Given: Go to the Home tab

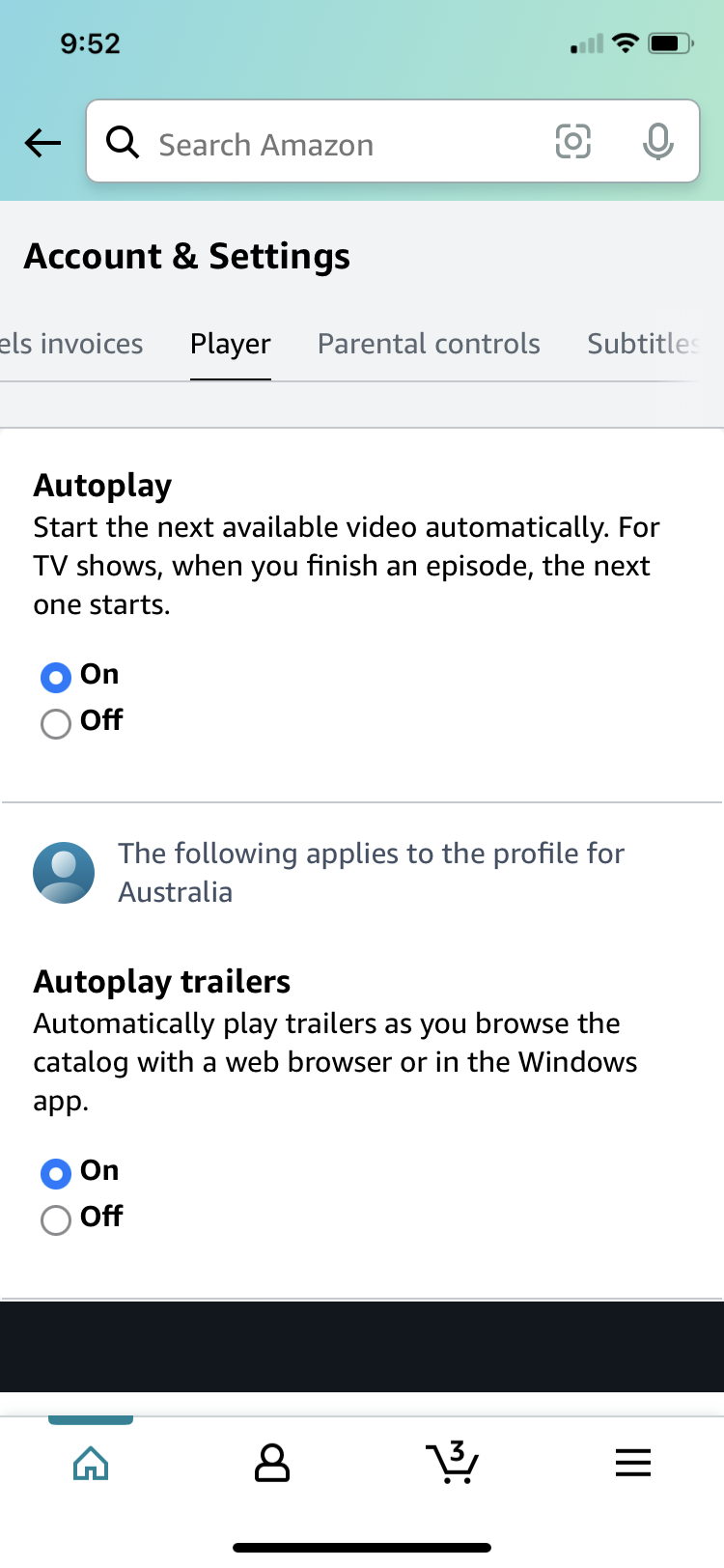Looking at the screenshot, I should coord(91,1464).
